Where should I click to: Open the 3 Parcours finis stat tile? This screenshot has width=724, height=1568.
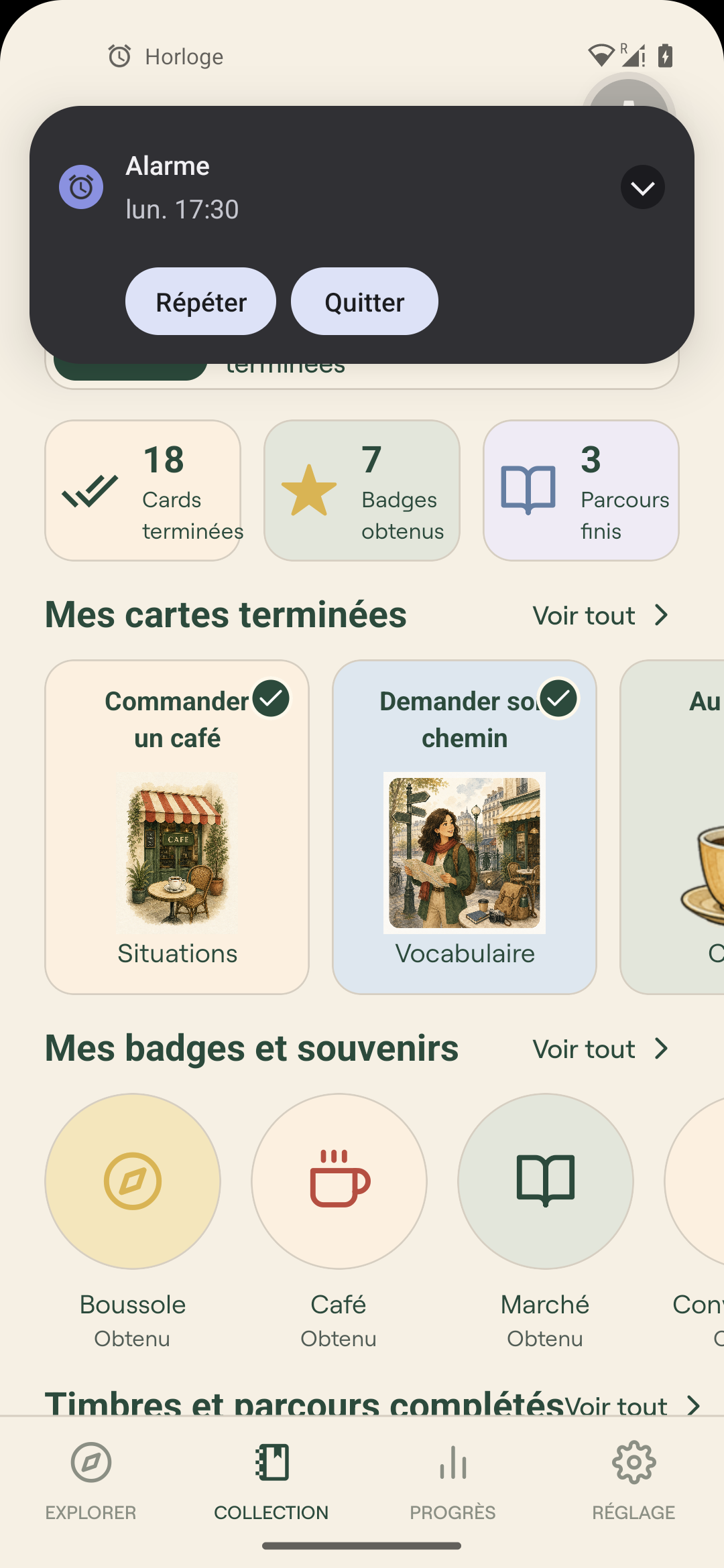(581, 491)
